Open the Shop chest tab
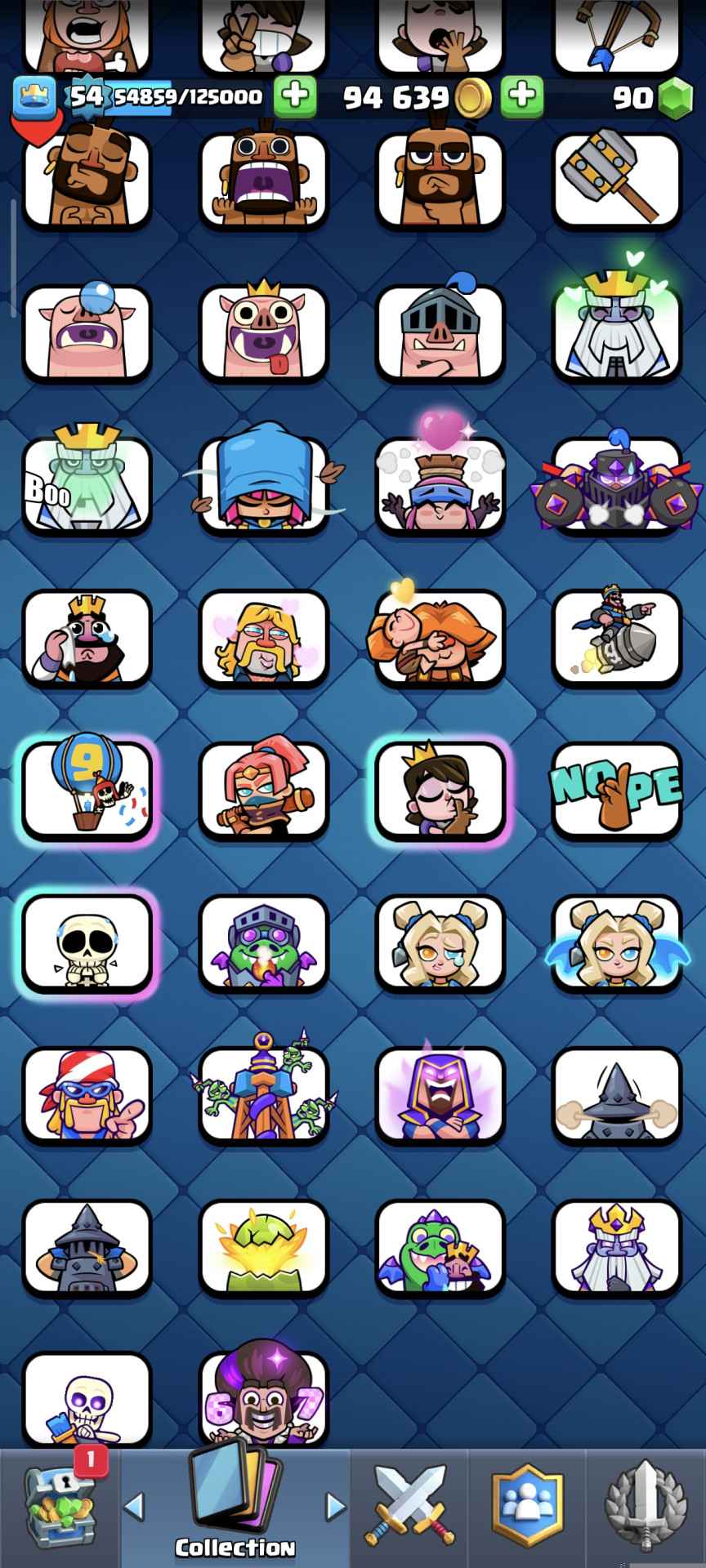 pos(57,1508)
